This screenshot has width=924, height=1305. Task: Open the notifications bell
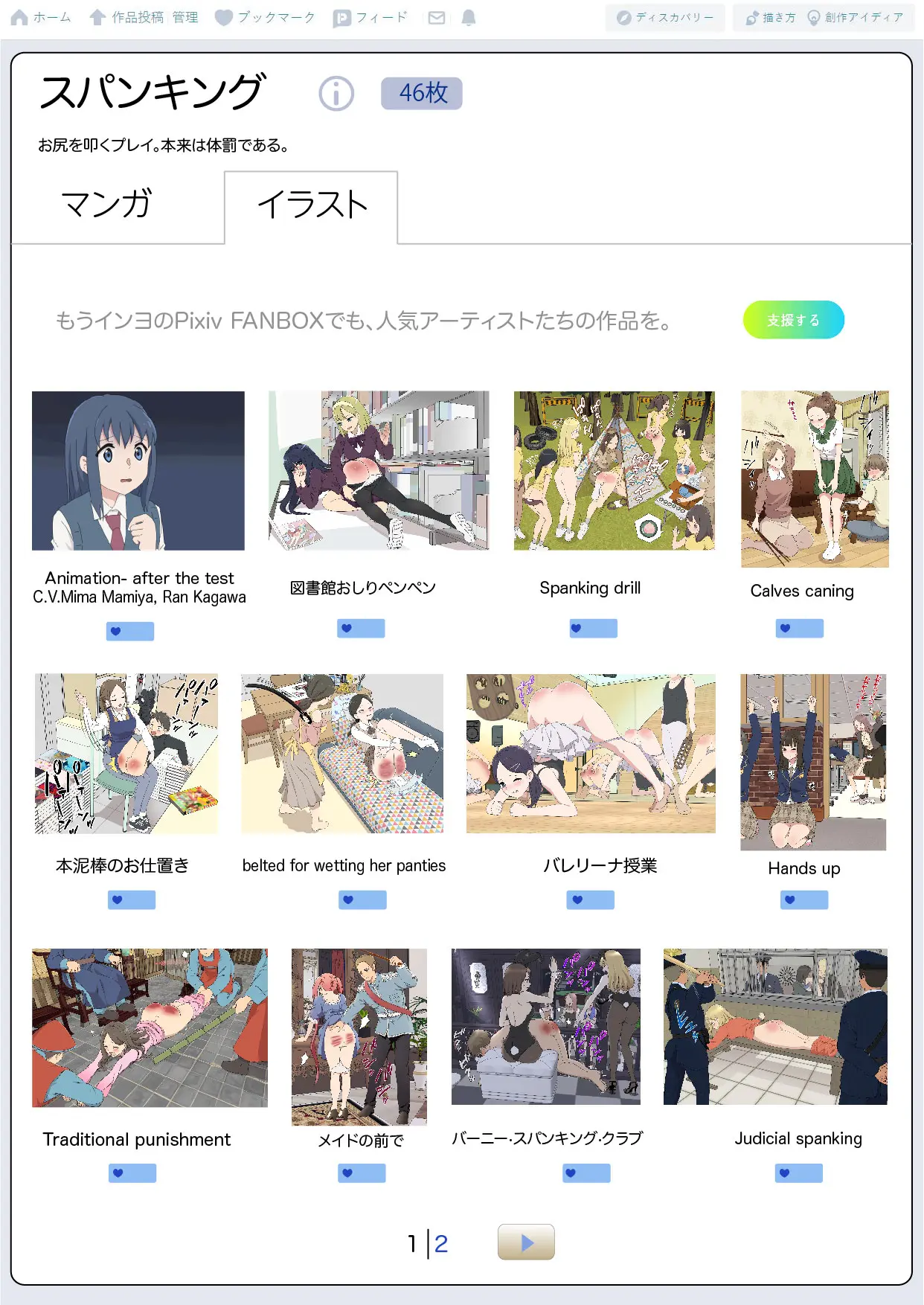[x=468, y=18]
